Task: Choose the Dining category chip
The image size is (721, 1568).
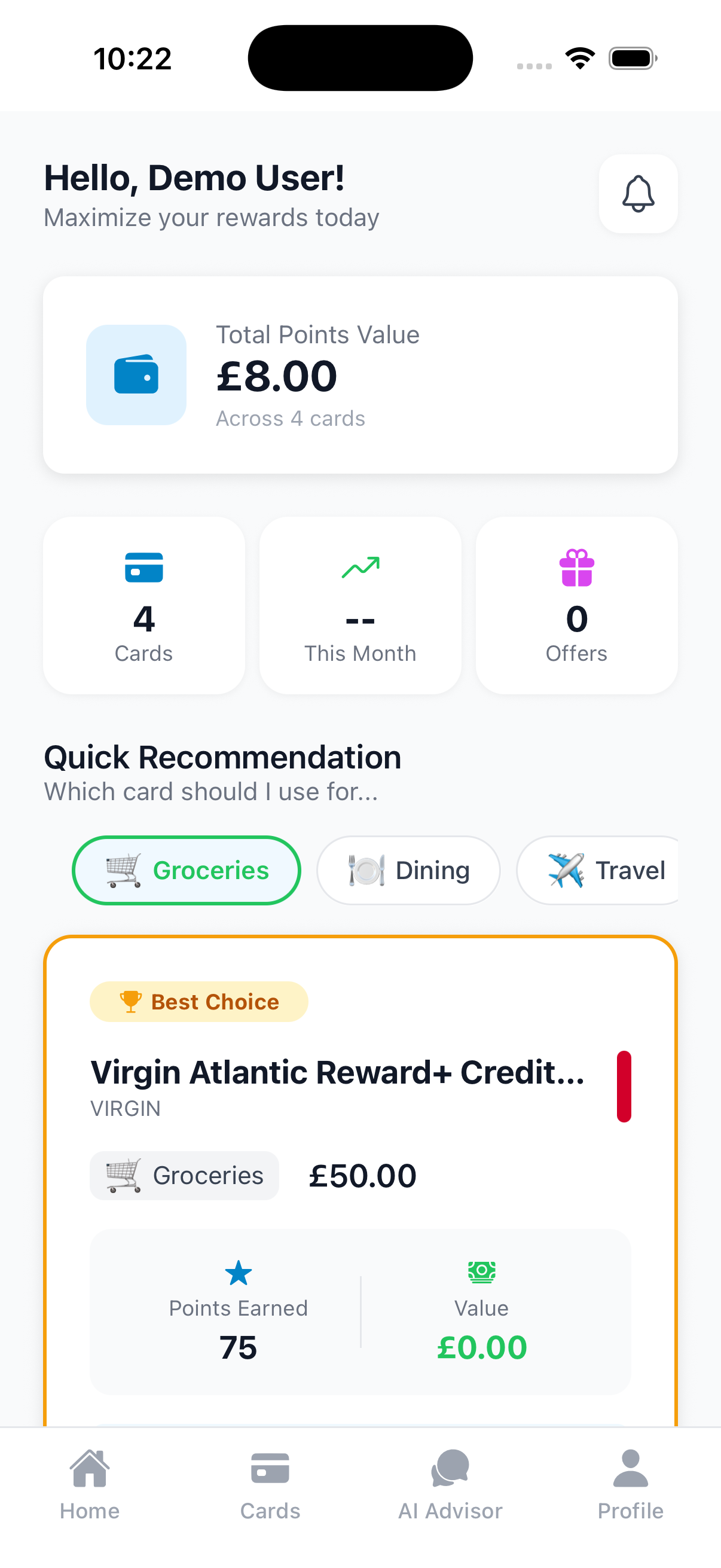Action: pos(408,870)
